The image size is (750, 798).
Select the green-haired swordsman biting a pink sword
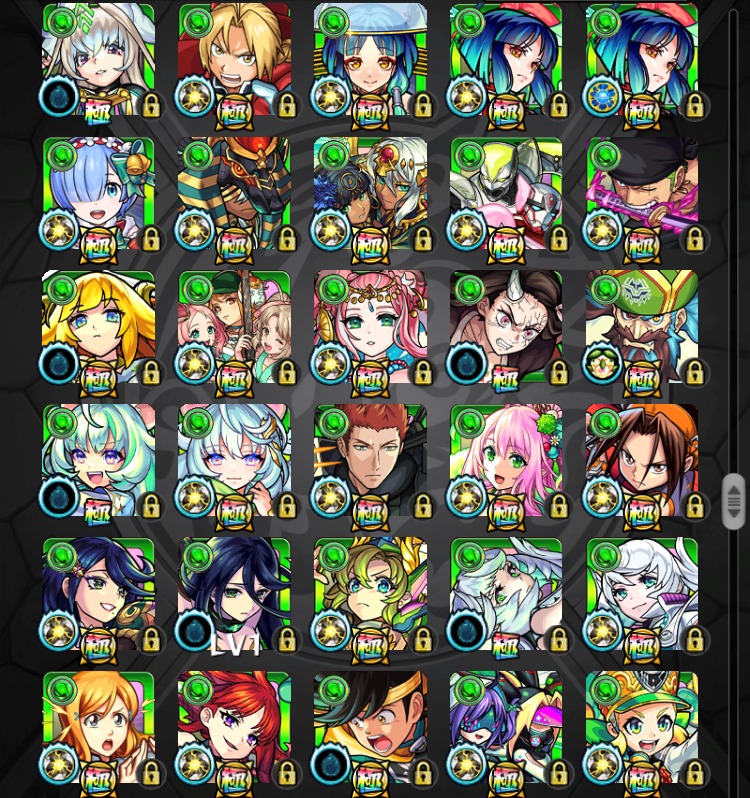coord(642,193)
